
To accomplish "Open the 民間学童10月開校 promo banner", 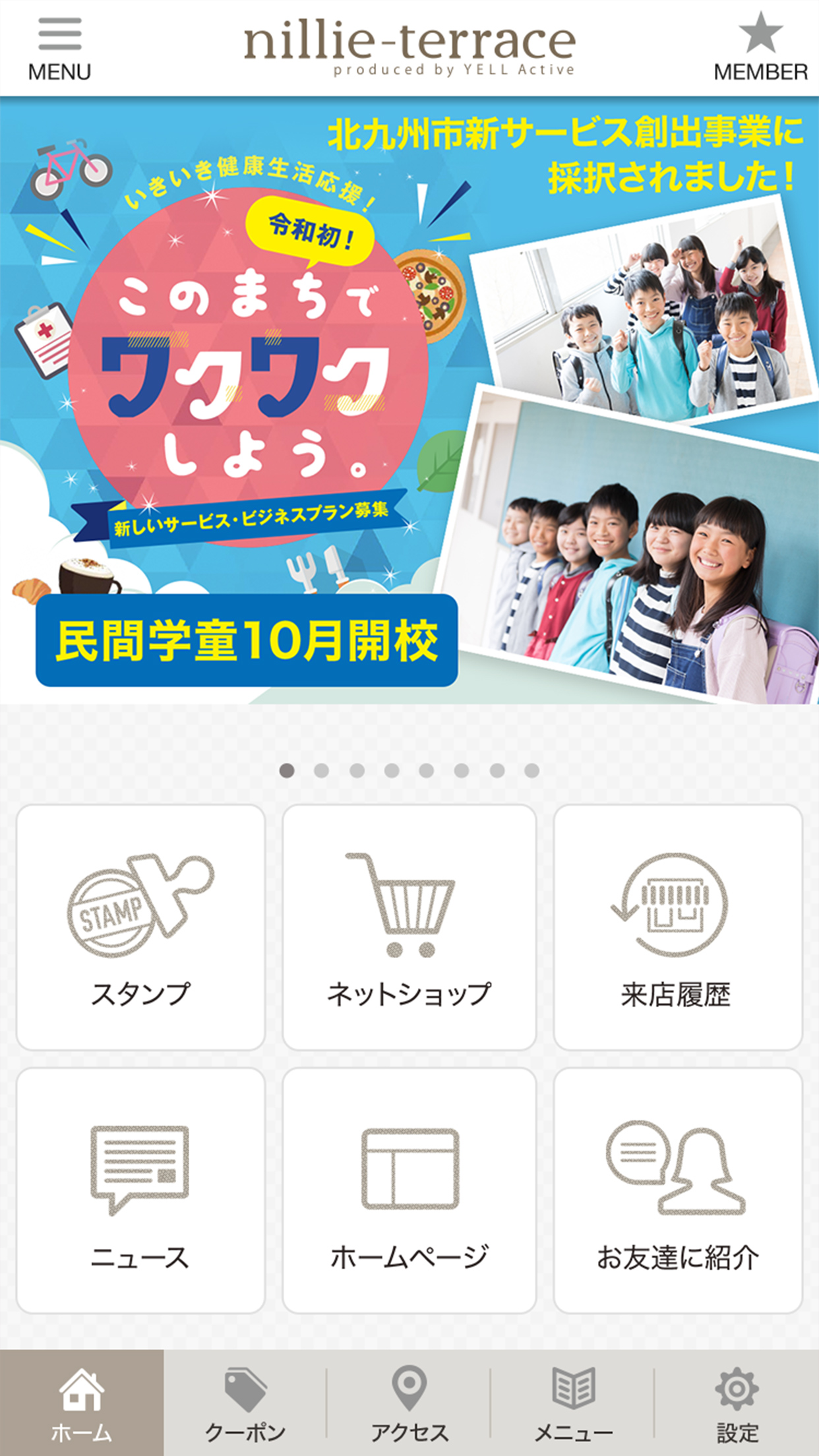I will point(409,400).
